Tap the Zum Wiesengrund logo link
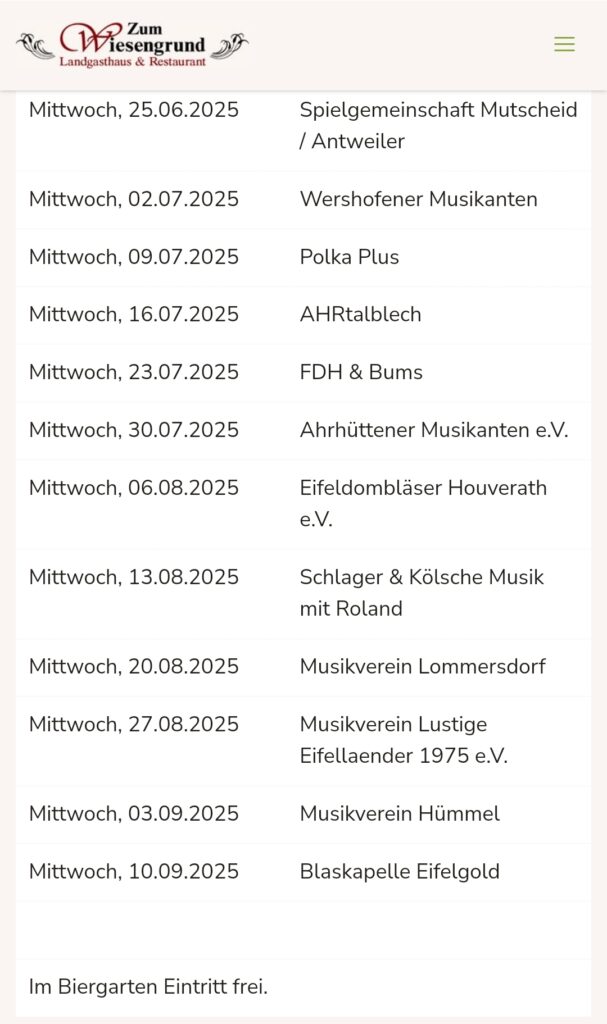Viewport: 607px width, 1024px height. click(132, 44)
